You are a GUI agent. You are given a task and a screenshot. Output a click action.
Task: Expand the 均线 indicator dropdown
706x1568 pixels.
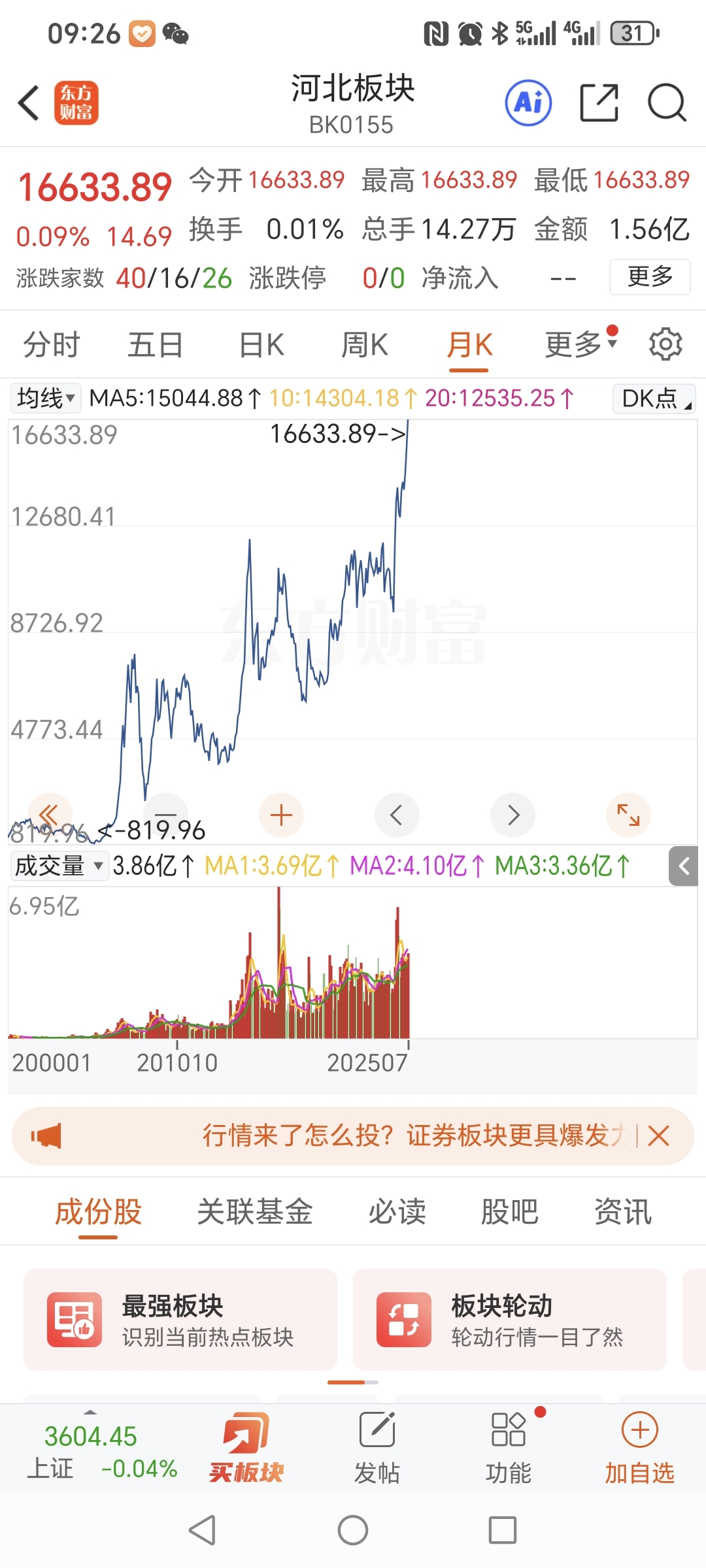coord(46,398)
